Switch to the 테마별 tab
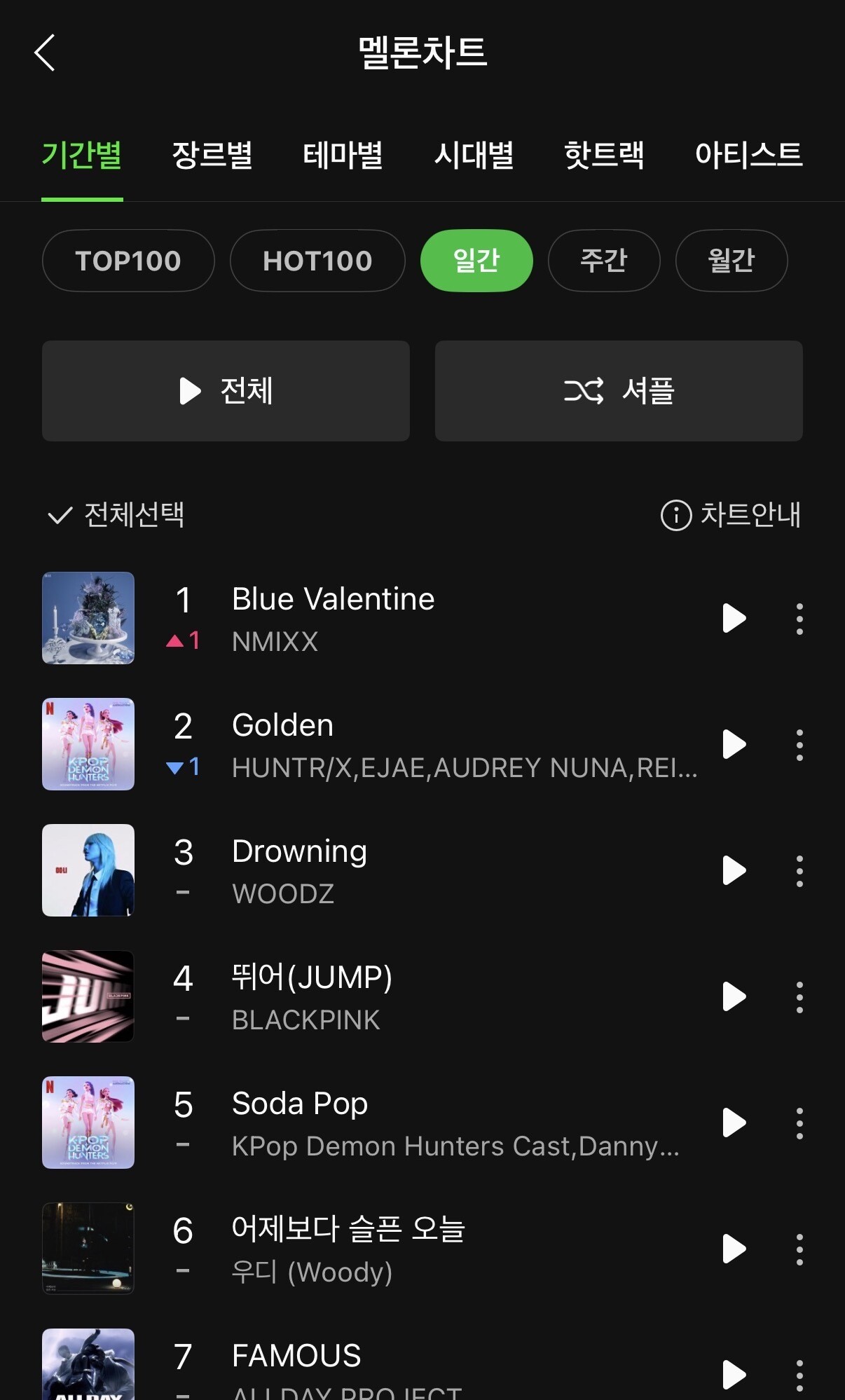The height and width of the screenshot is (1400, 845). pos(343,155)
